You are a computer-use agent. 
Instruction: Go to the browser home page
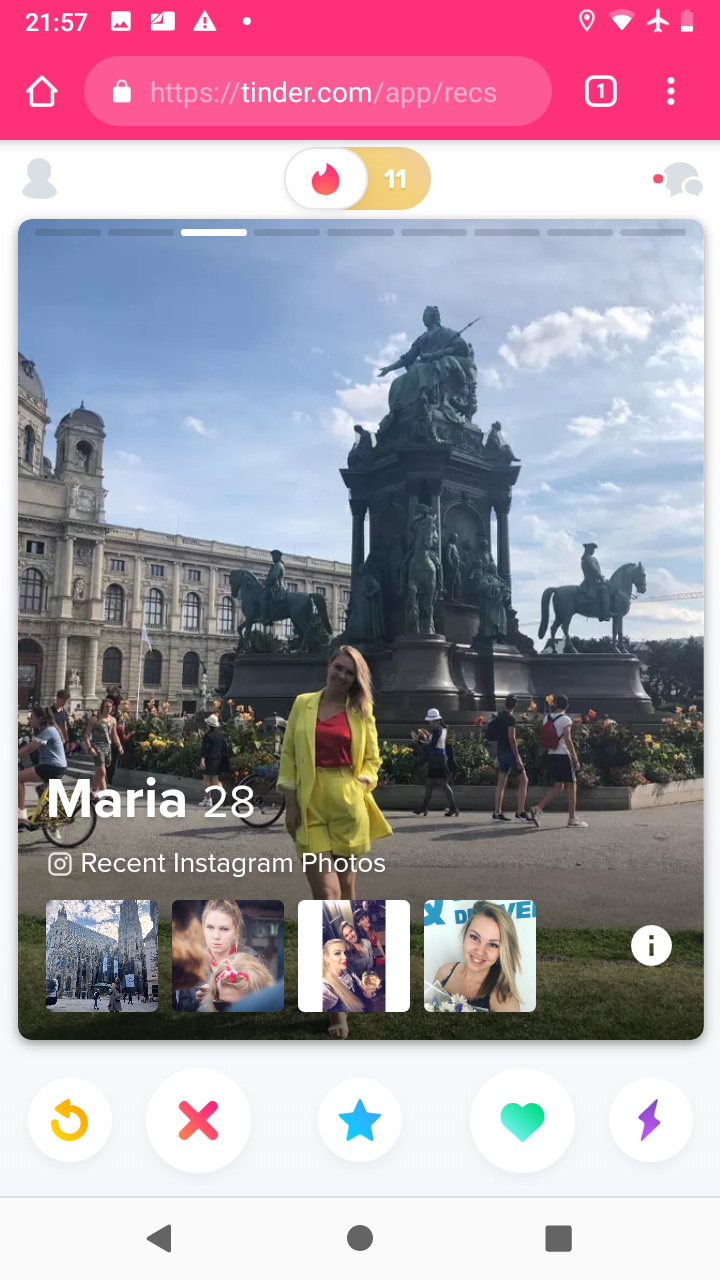tap(42, 92)
